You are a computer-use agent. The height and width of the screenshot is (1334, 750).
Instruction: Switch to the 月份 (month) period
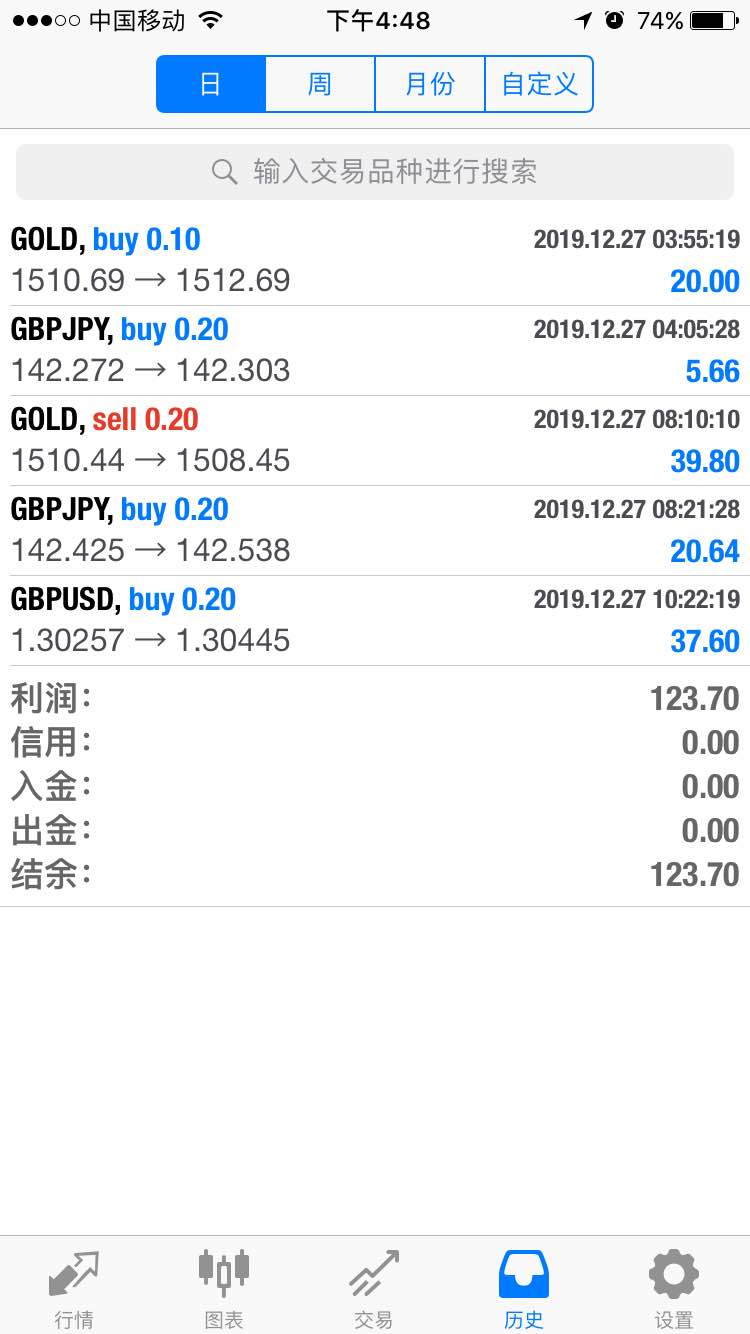[x=430, y=84]
